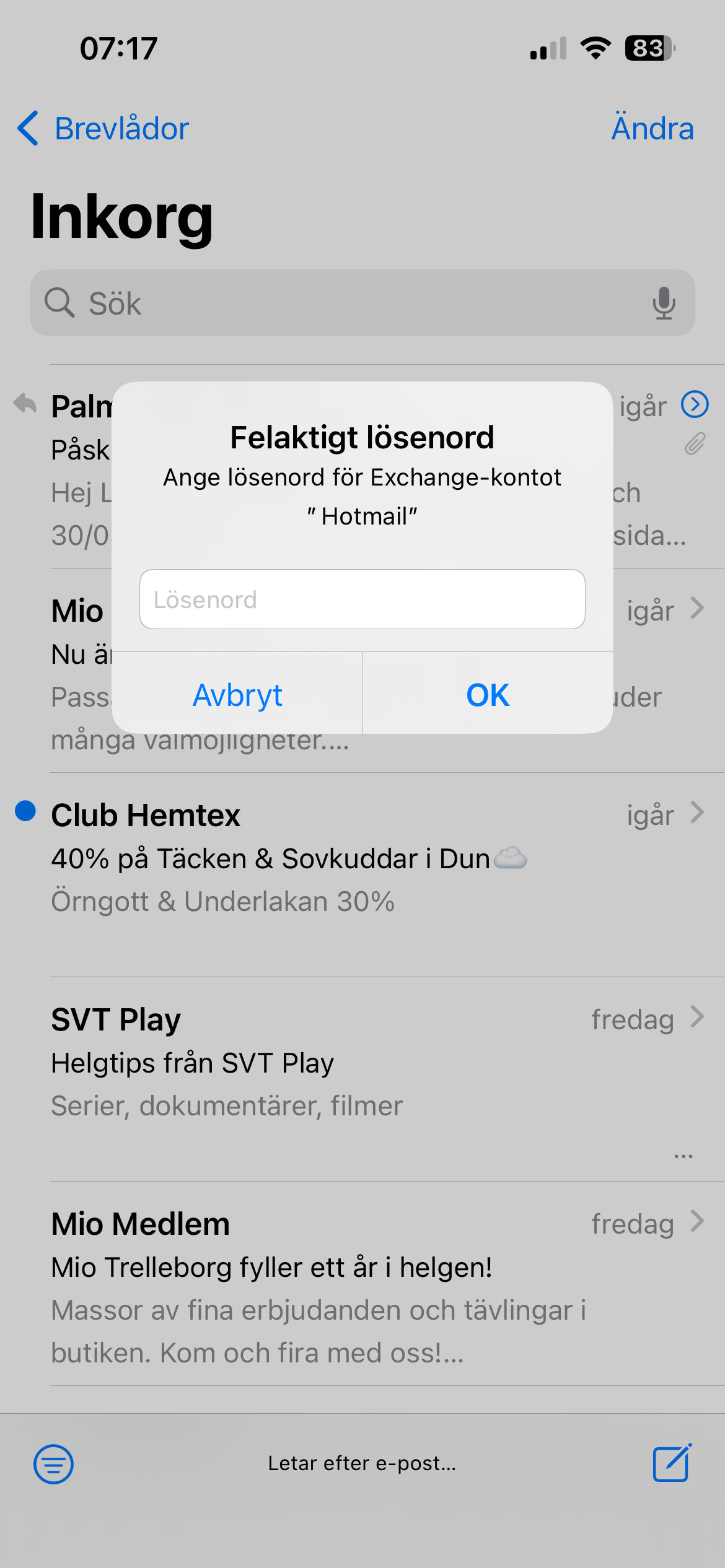The width and height of the screenshot is (725, 1568).
Task: Compose a new email
Action: click(x=672, y=1463)
